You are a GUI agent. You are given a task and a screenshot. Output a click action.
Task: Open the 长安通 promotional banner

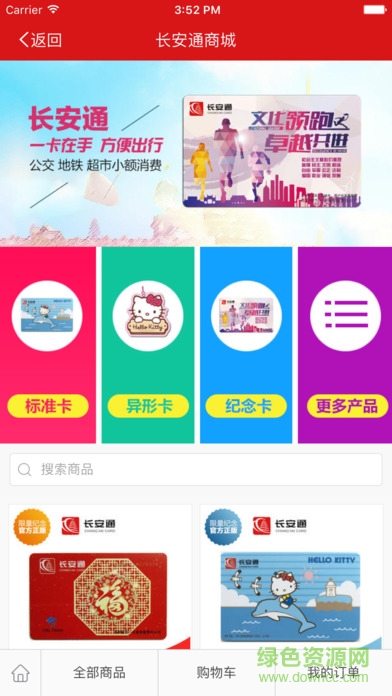196,154
